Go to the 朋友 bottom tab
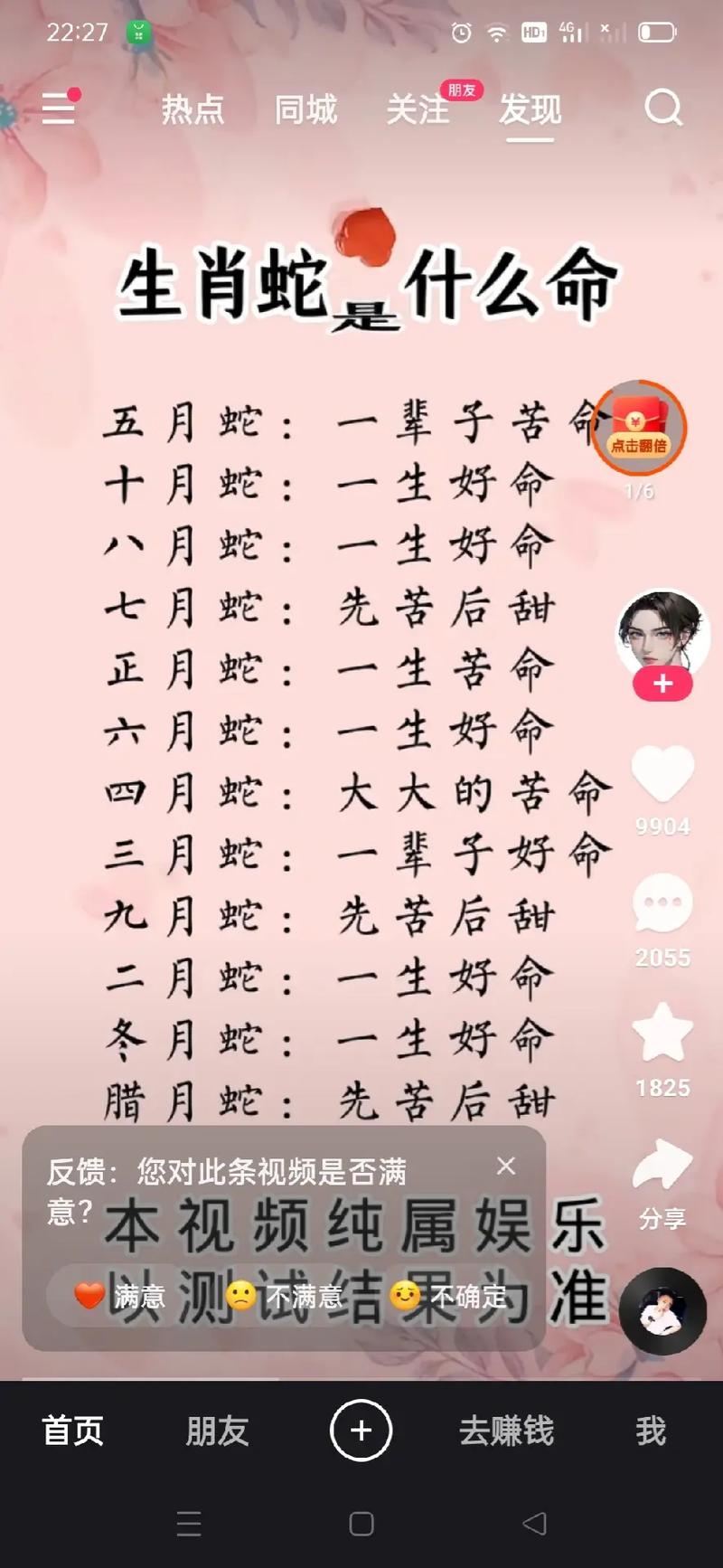This screenshot has width=723, height=1568. [217, 1431]
